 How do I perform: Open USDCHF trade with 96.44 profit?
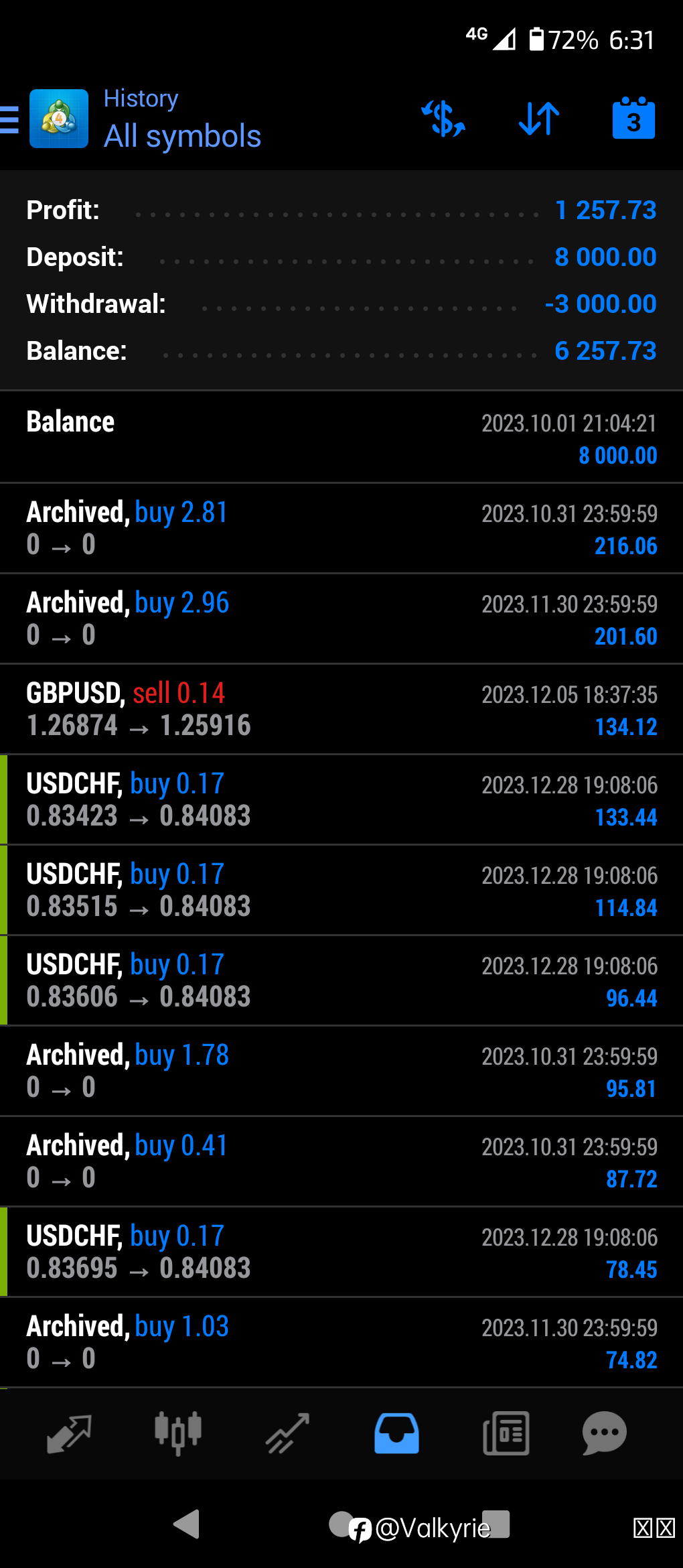[341, 980]
